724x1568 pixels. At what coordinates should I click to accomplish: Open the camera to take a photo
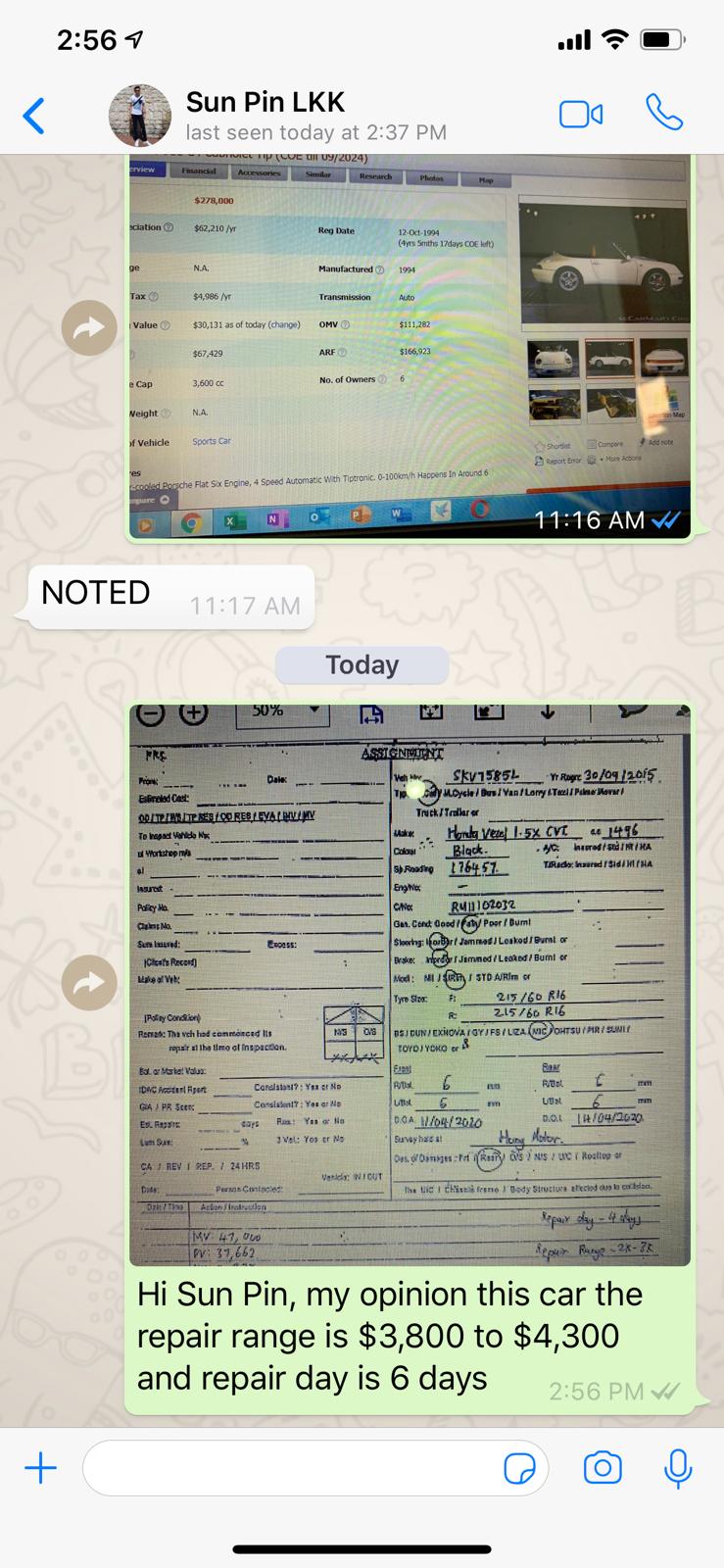pyautogui.click(x=602, y=1468)
